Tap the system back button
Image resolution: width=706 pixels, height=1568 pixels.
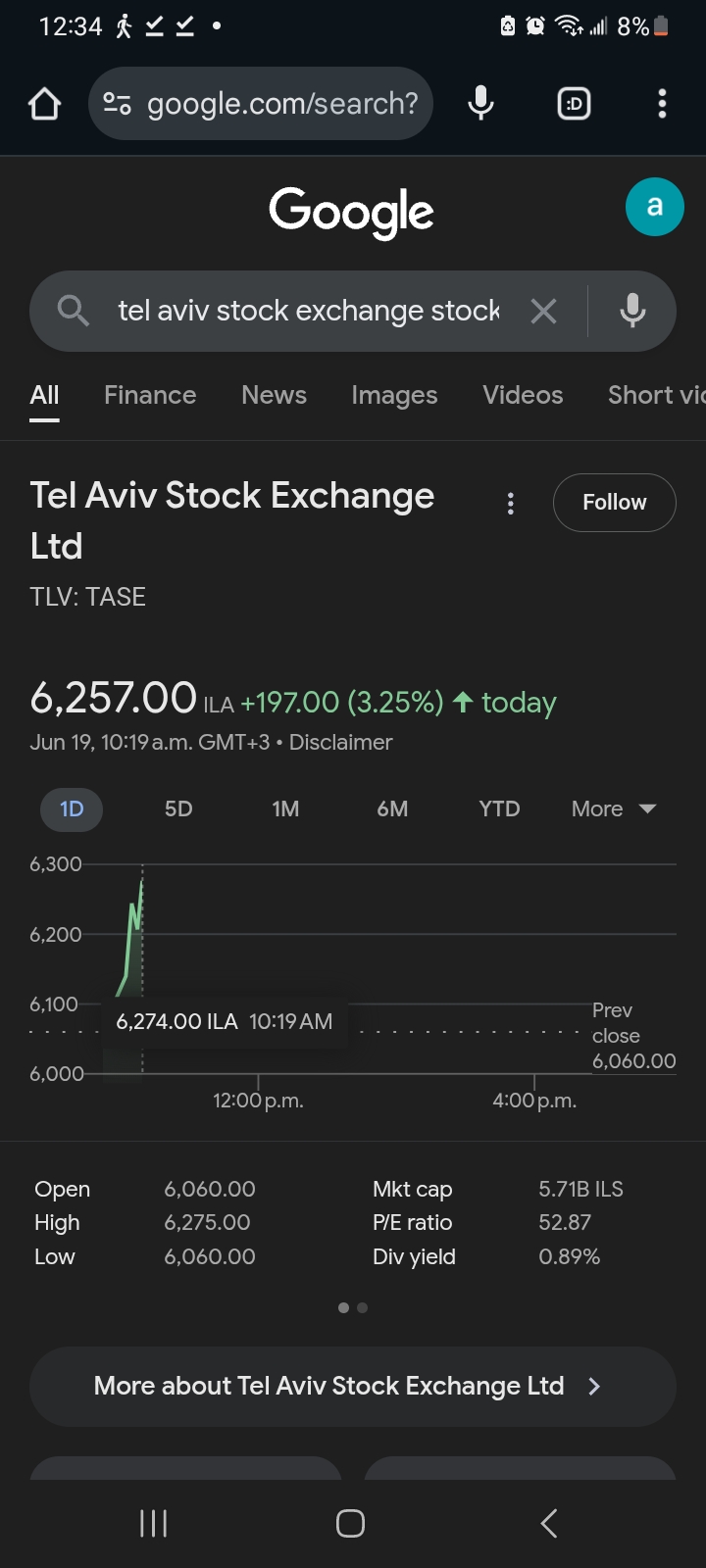[x=549, y=1523]
